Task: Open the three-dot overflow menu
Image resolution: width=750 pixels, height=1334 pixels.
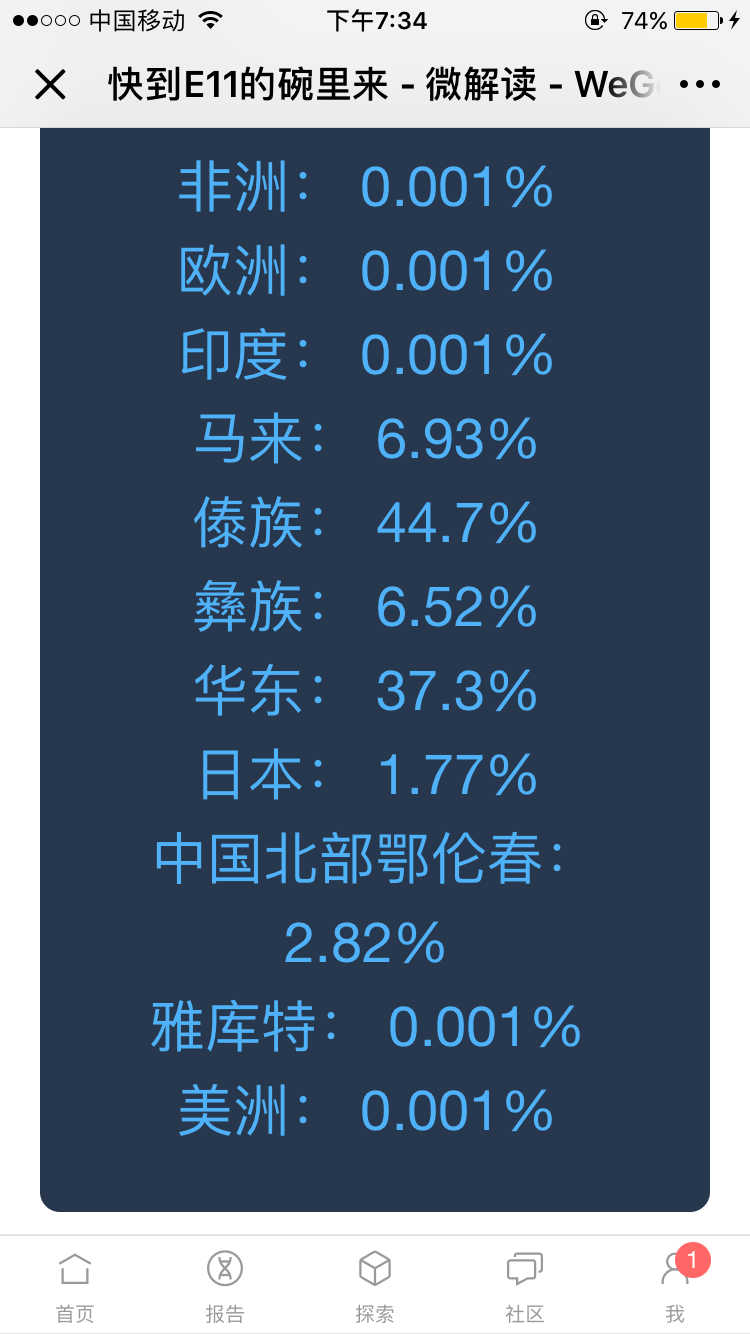Action: 700,85
